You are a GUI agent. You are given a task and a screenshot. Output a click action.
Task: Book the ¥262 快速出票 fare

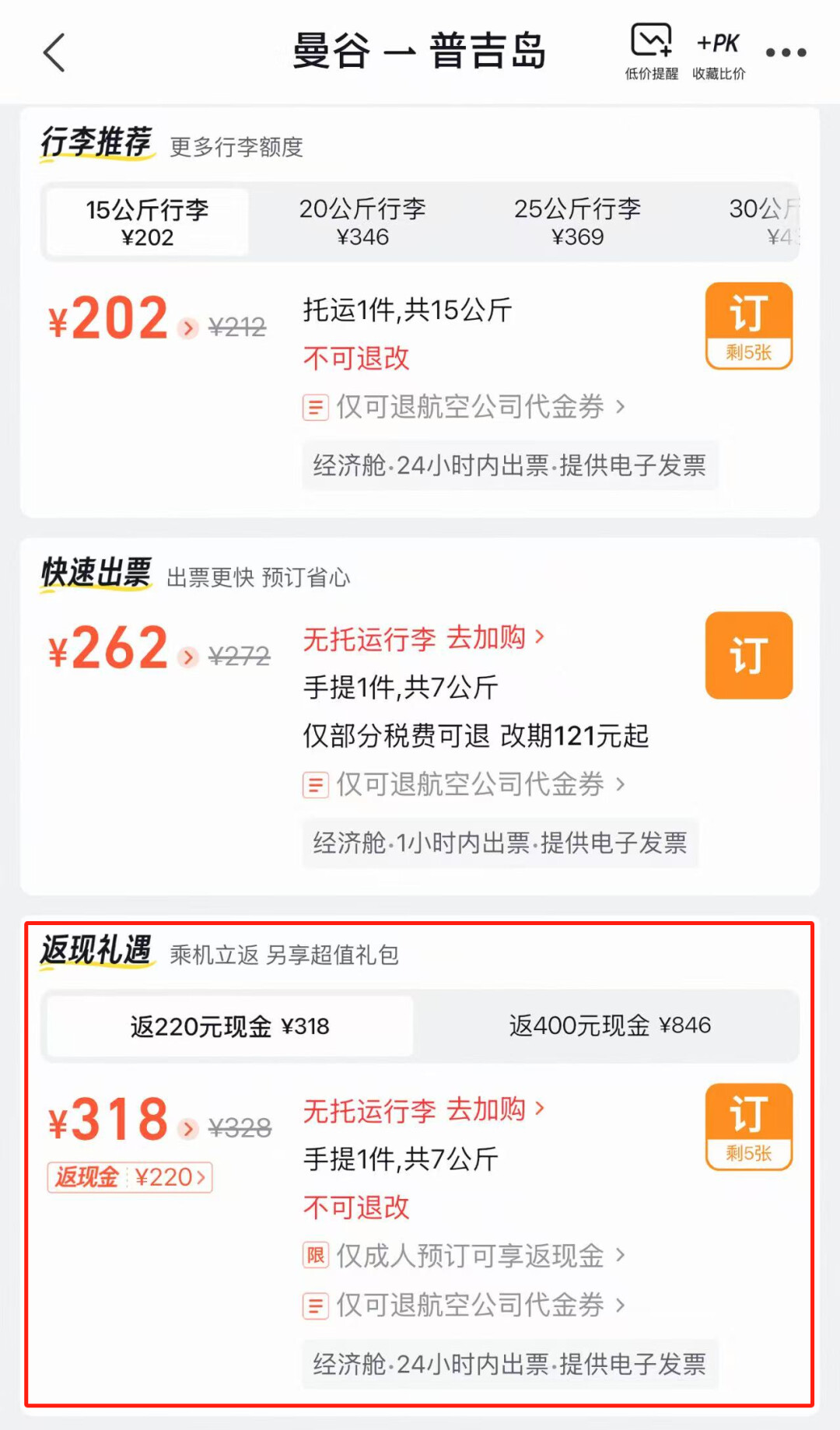click(x=748, y=655)
